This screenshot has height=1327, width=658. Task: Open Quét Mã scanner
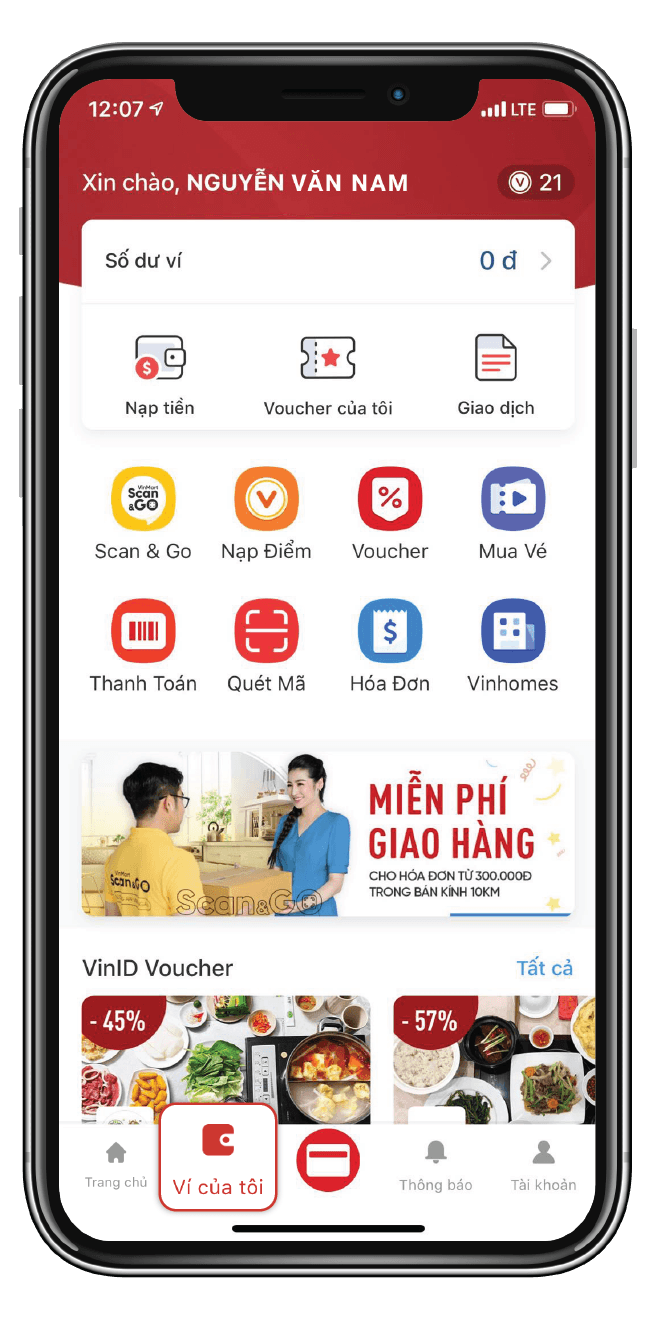[x=266, y=645]
